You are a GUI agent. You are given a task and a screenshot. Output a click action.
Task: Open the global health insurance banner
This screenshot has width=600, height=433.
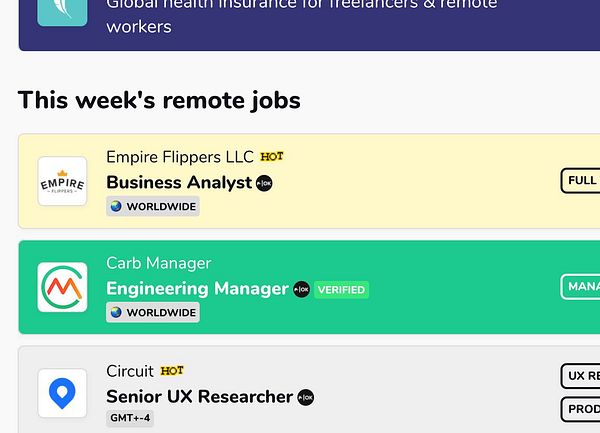click(x=300, y=18)
